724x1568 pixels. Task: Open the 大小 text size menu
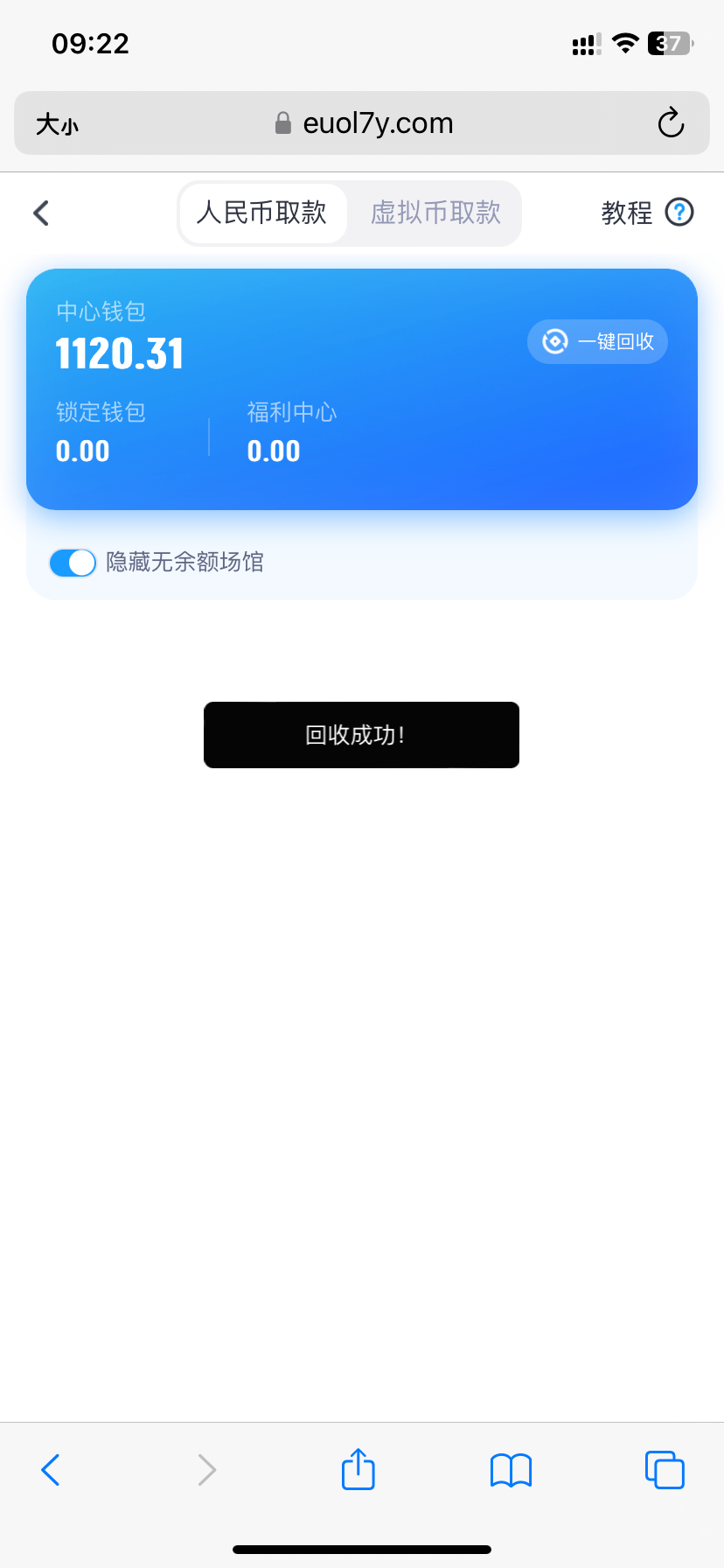pyautogui.click(x=57, y=124)
